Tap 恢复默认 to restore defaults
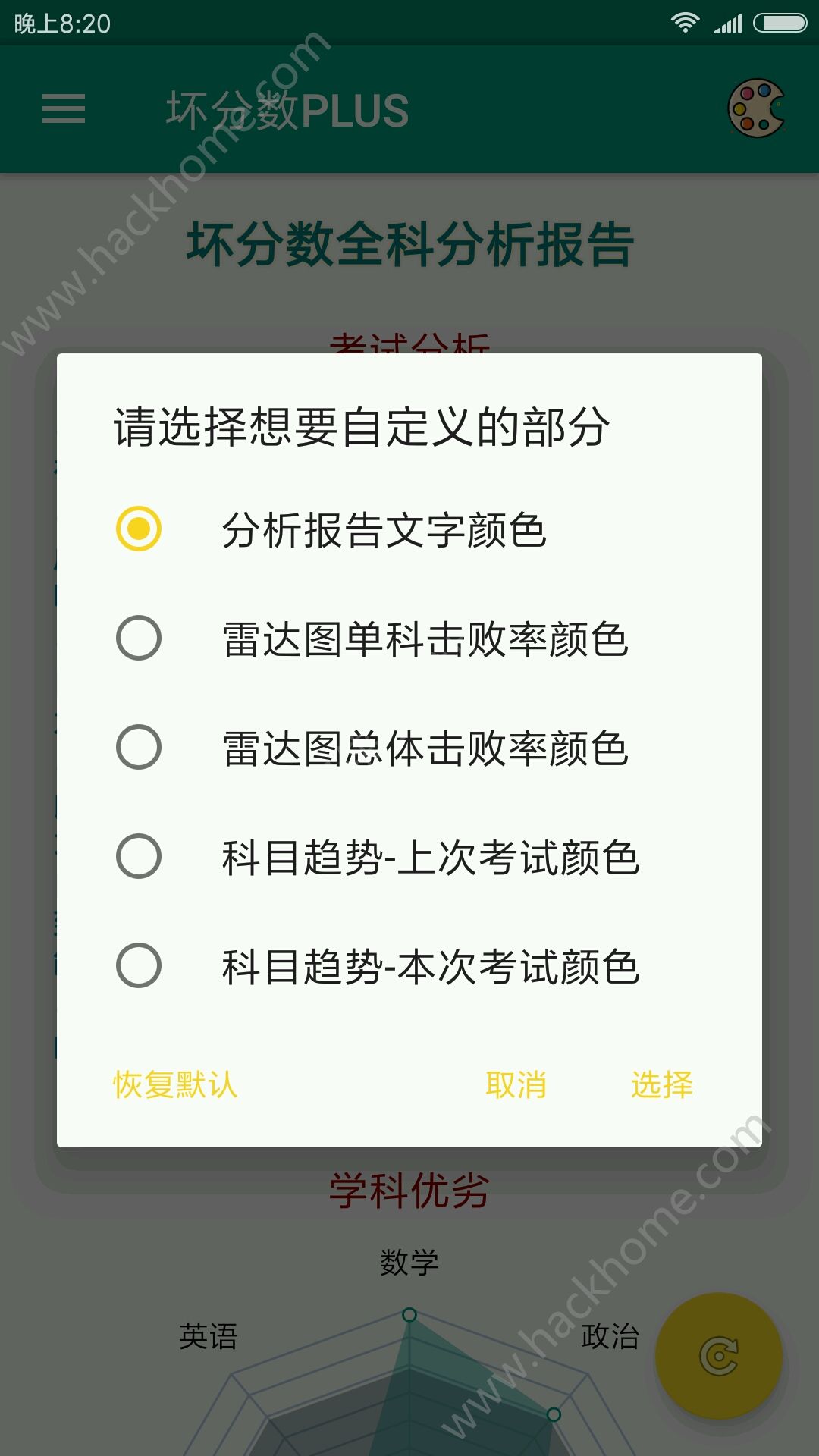This screenshot has width=819, height=1456. (175, 1084)
